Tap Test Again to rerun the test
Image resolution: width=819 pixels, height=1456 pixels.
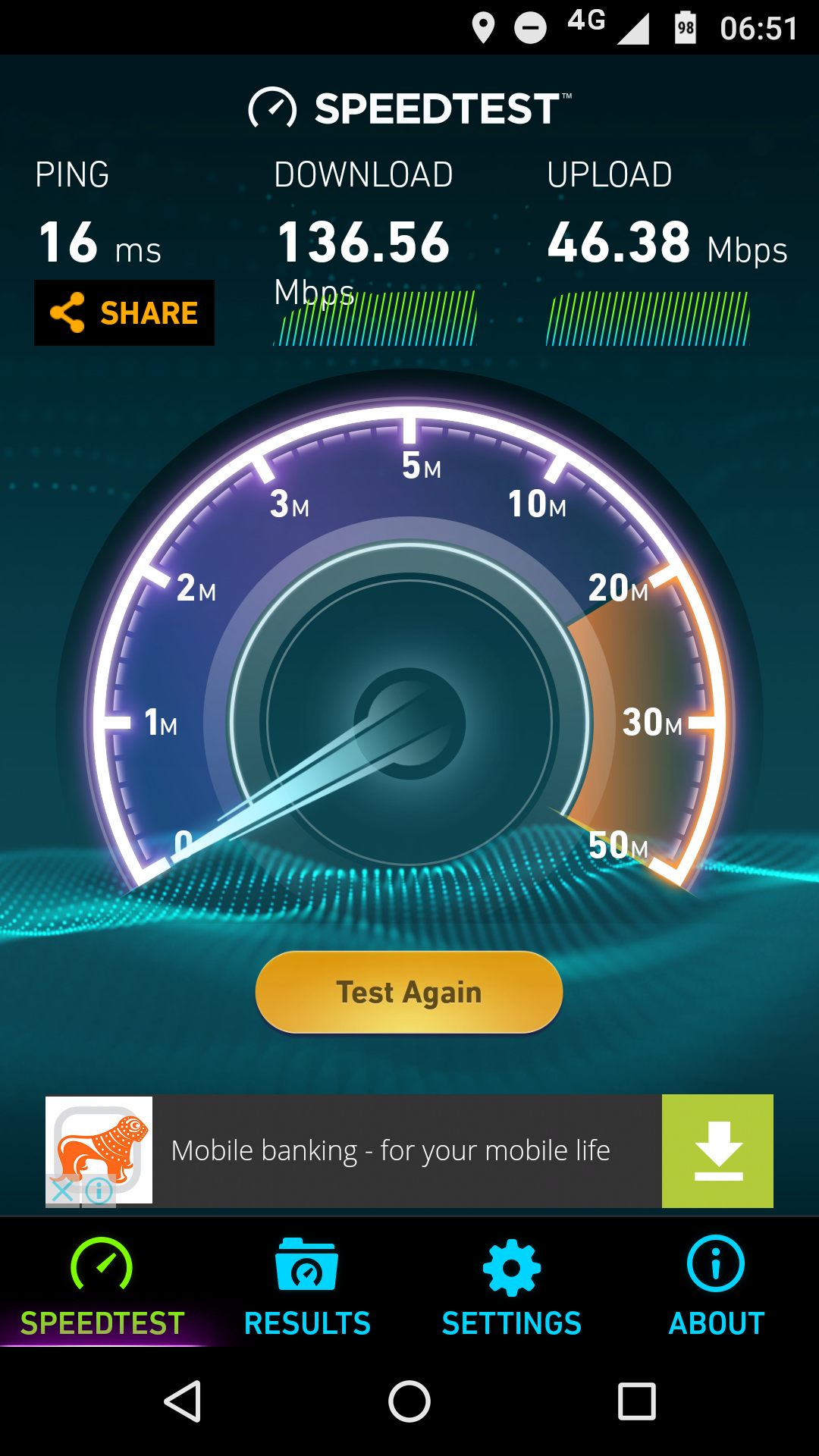409,992
